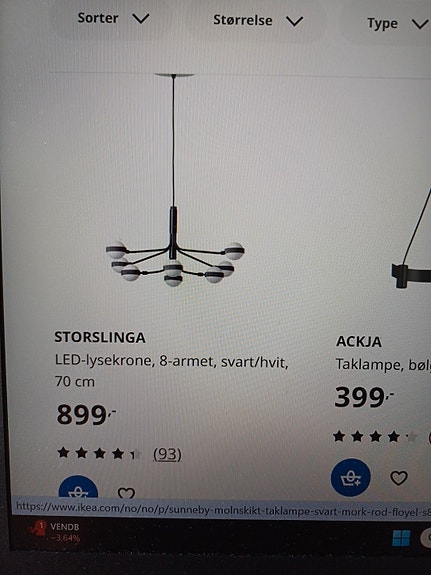Open the Windows Start menu
The width and height of the screenshot is (431, 575).
click(401, 538)
